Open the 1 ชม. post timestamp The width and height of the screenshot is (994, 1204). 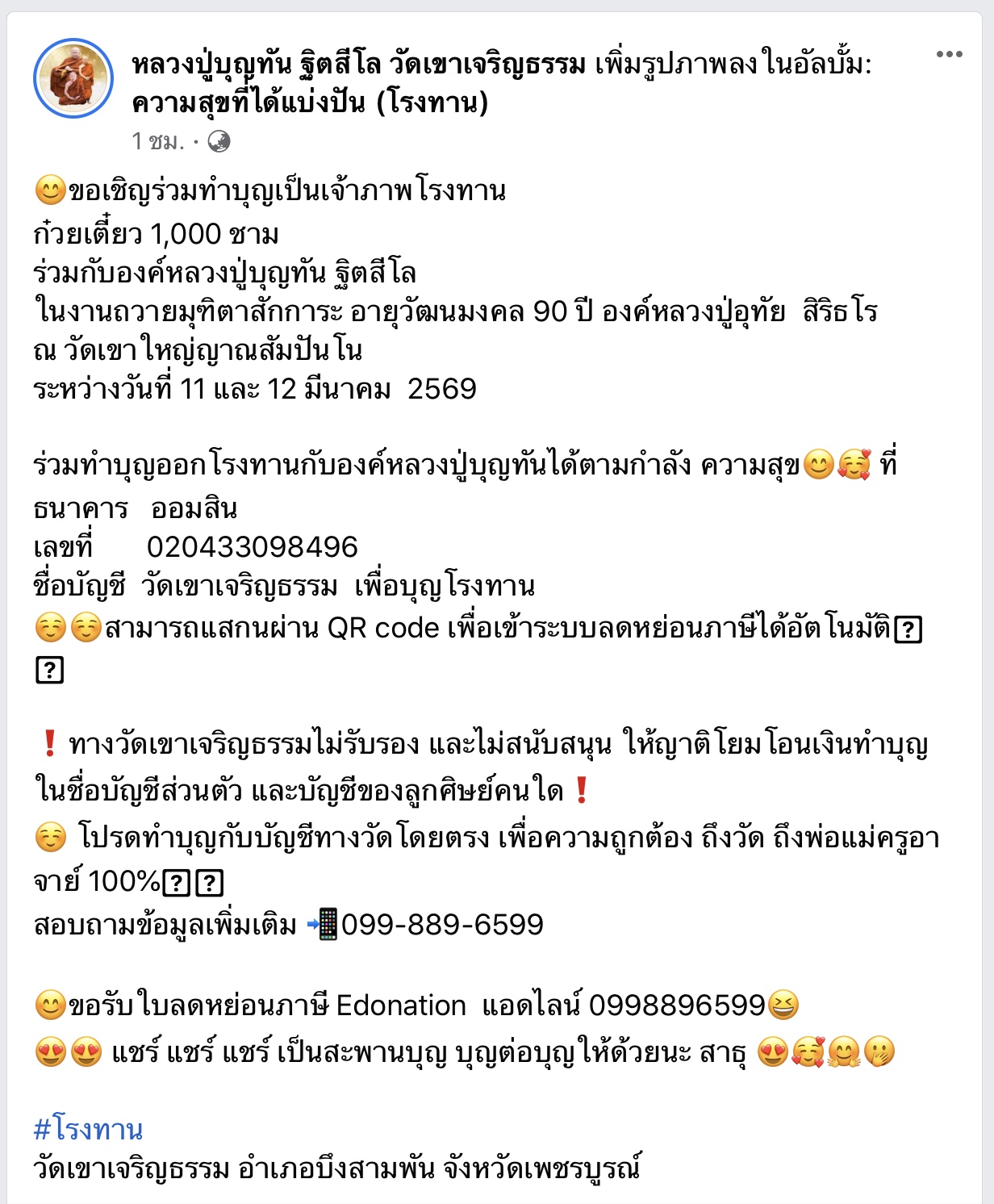coord(158,142)
